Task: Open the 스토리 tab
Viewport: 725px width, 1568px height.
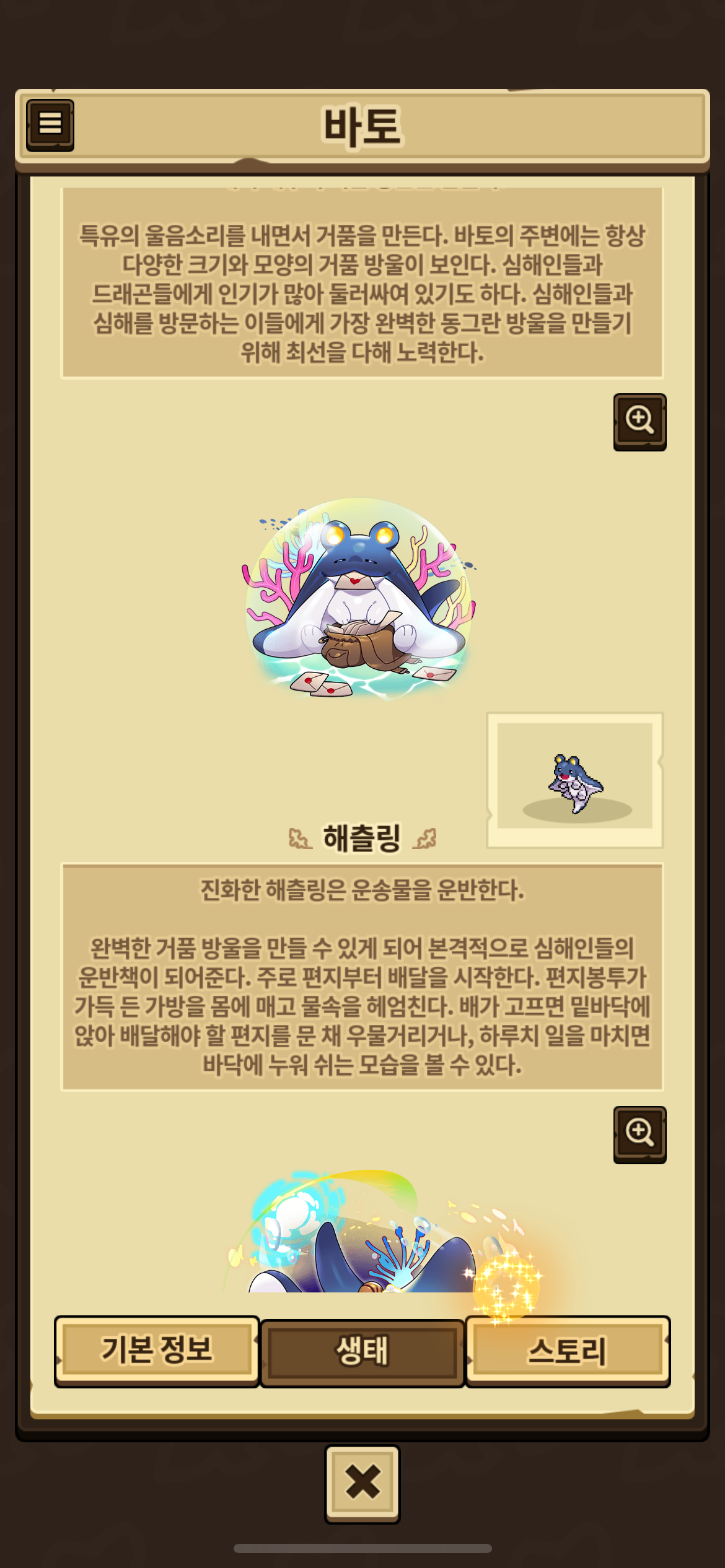Action: click(568, 1351)
